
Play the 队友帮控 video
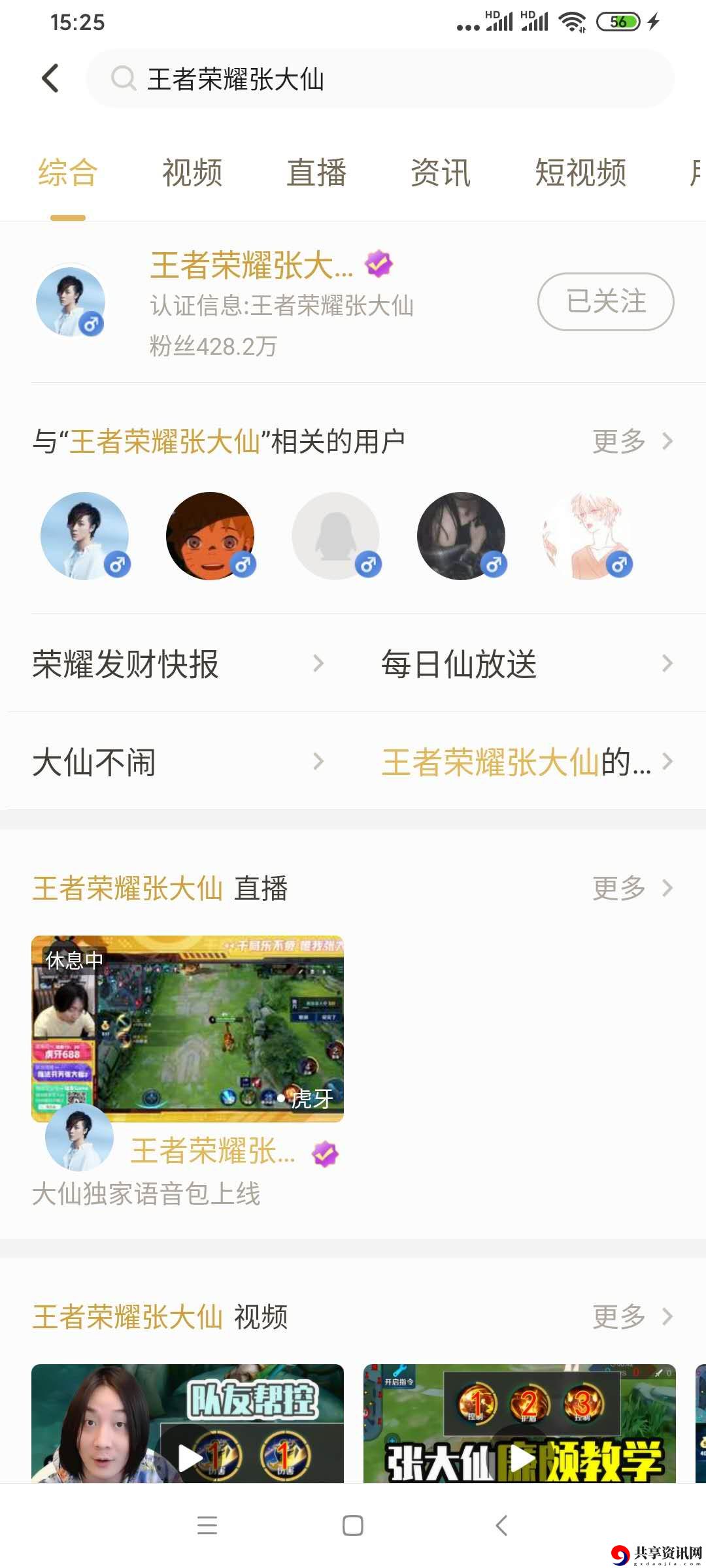coord(188,1424)
